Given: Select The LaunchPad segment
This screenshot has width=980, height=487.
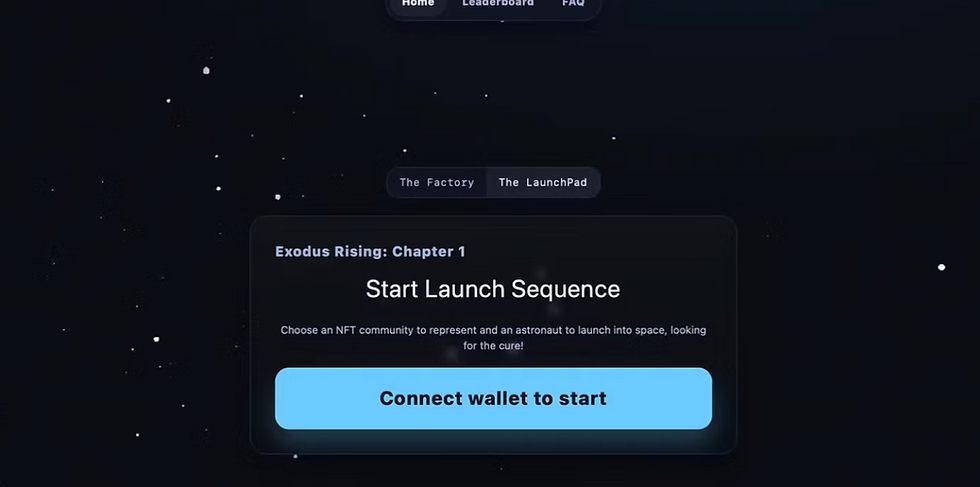Looking at the screenshot, I should coord(543,183).
